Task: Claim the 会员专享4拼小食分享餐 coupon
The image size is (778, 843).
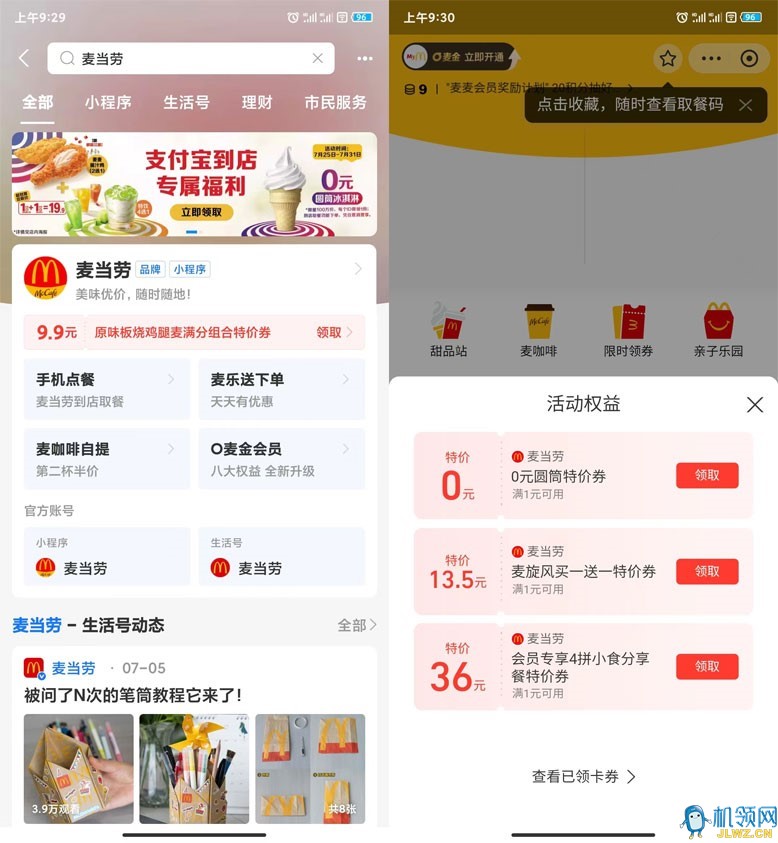Action: click(707, 667)
